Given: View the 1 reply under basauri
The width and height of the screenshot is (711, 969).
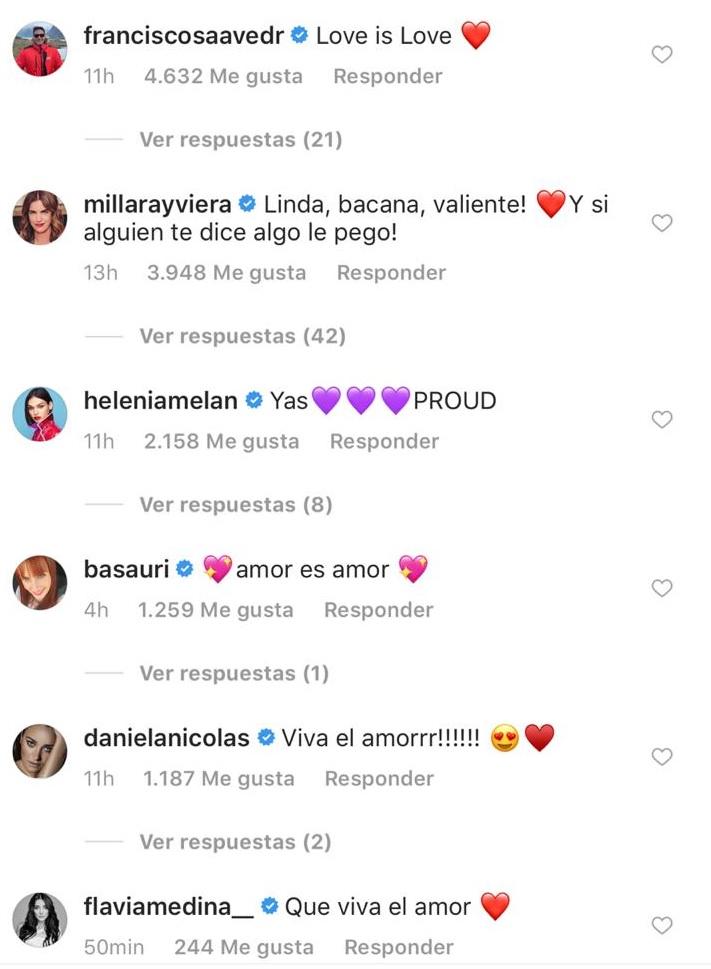Looking at the screenshot, I should 234,674.
